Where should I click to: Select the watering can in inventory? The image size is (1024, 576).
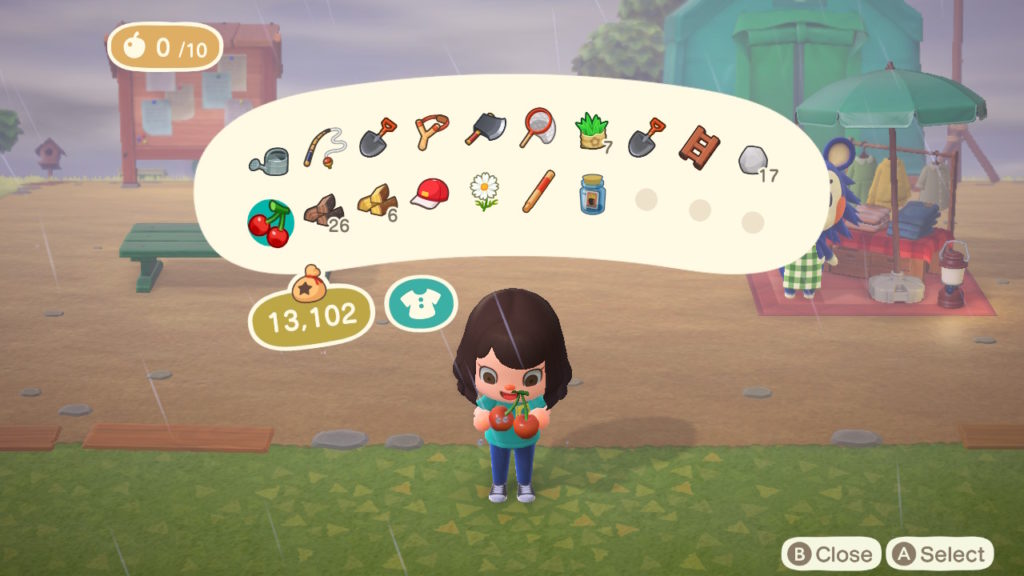coord(267,159)
